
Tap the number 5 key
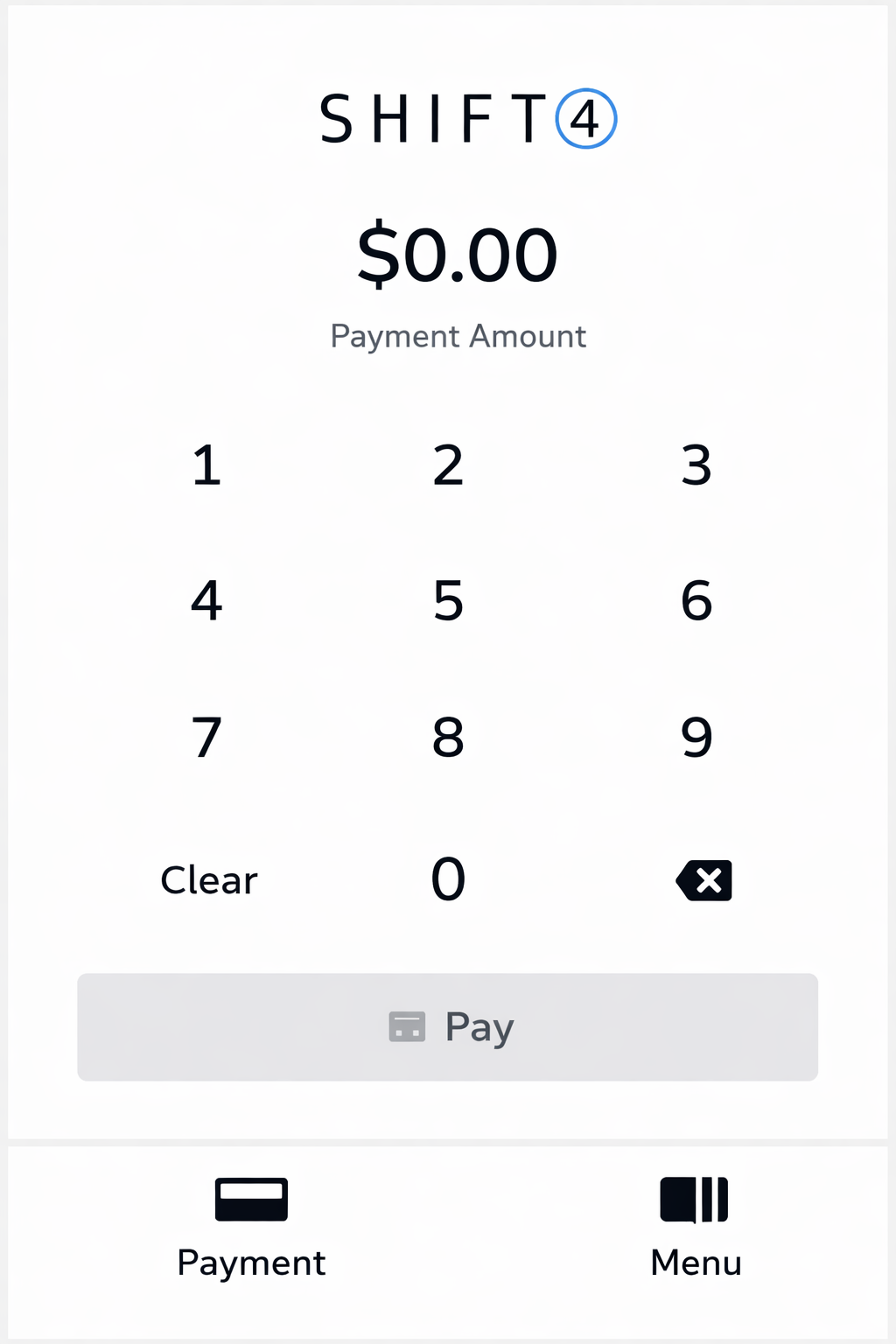(448, 600)
